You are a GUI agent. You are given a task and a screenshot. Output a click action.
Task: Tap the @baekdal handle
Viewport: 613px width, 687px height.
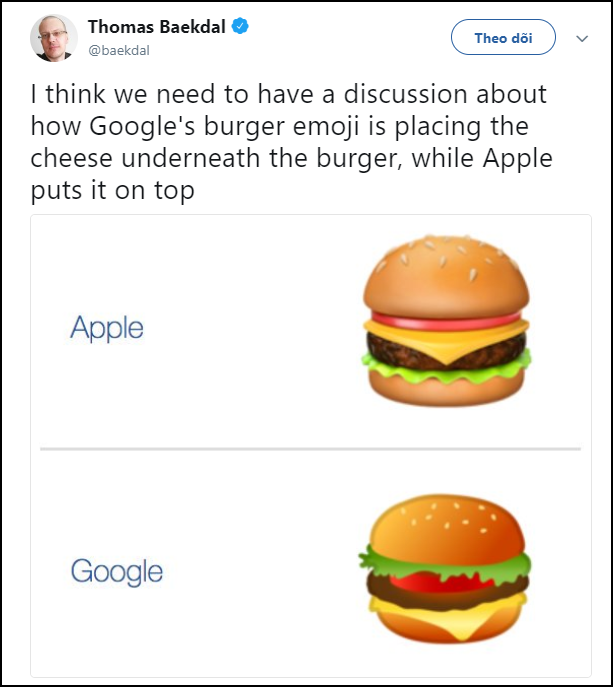pos(119,50)
